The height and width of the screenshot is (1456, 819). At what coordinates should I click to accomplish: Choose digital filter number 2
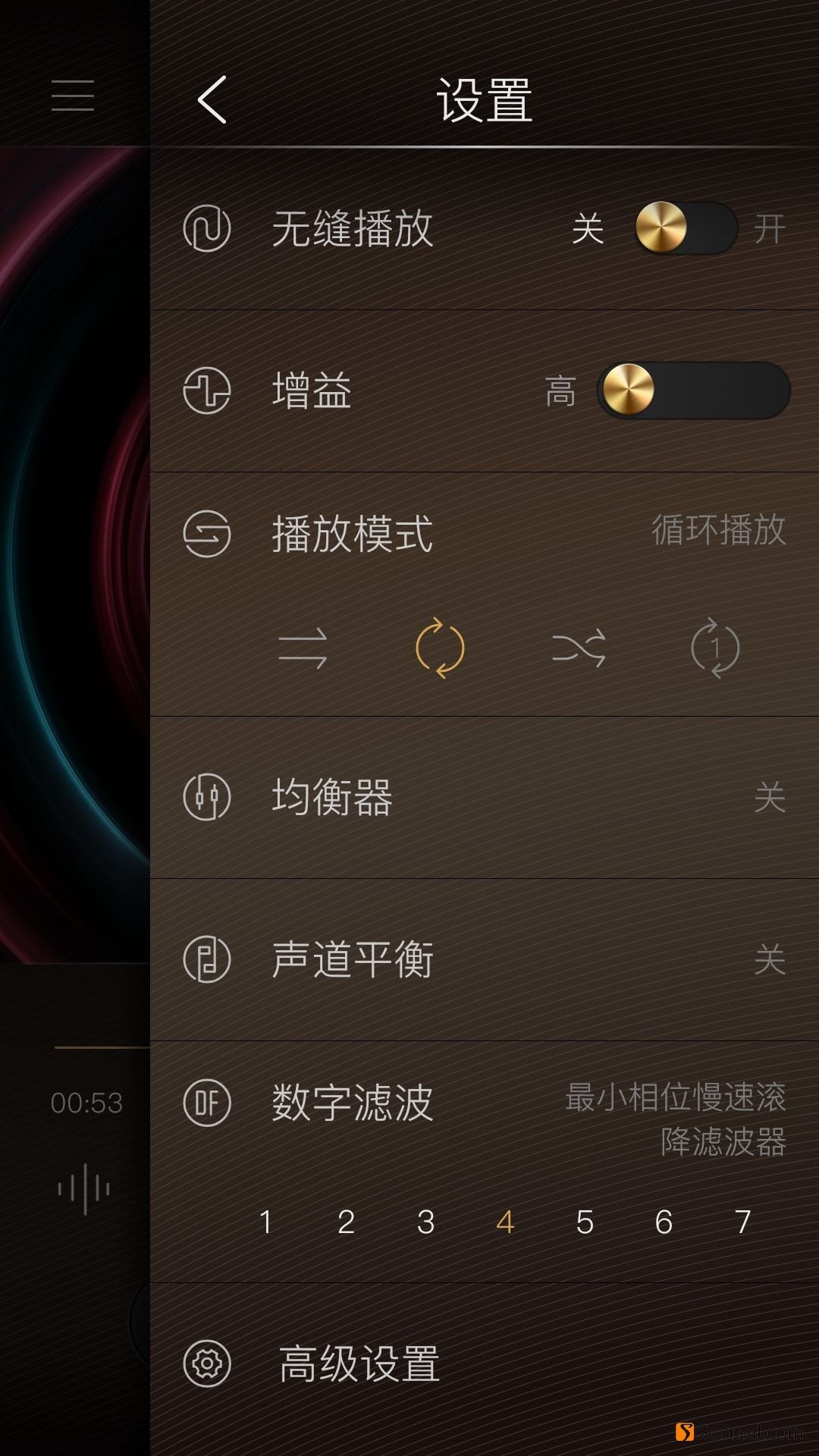pos(346,1222)
